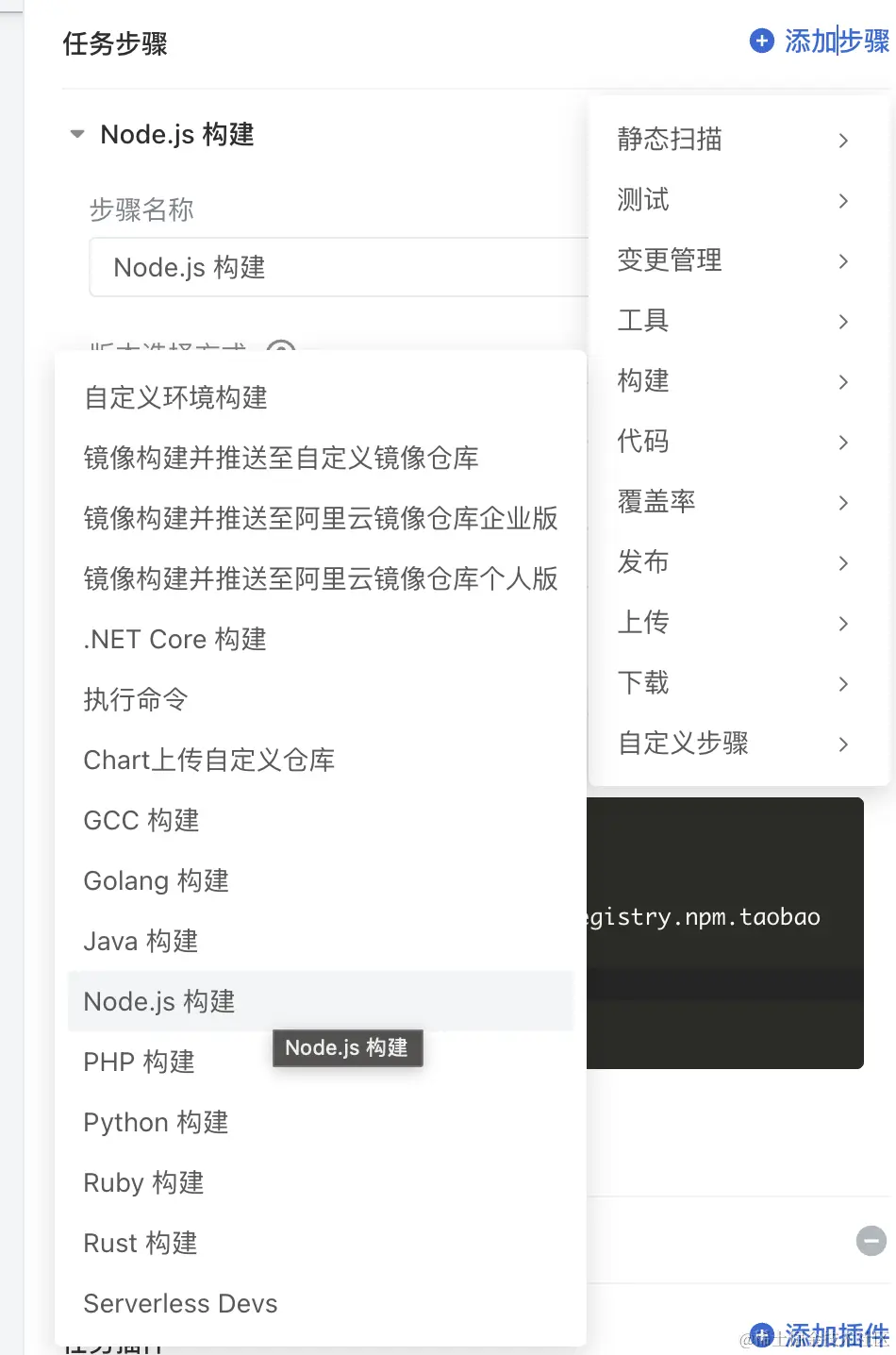The image size is (896, 1355).
Task: Open the 测试 submenu
Action: point(733,200)
